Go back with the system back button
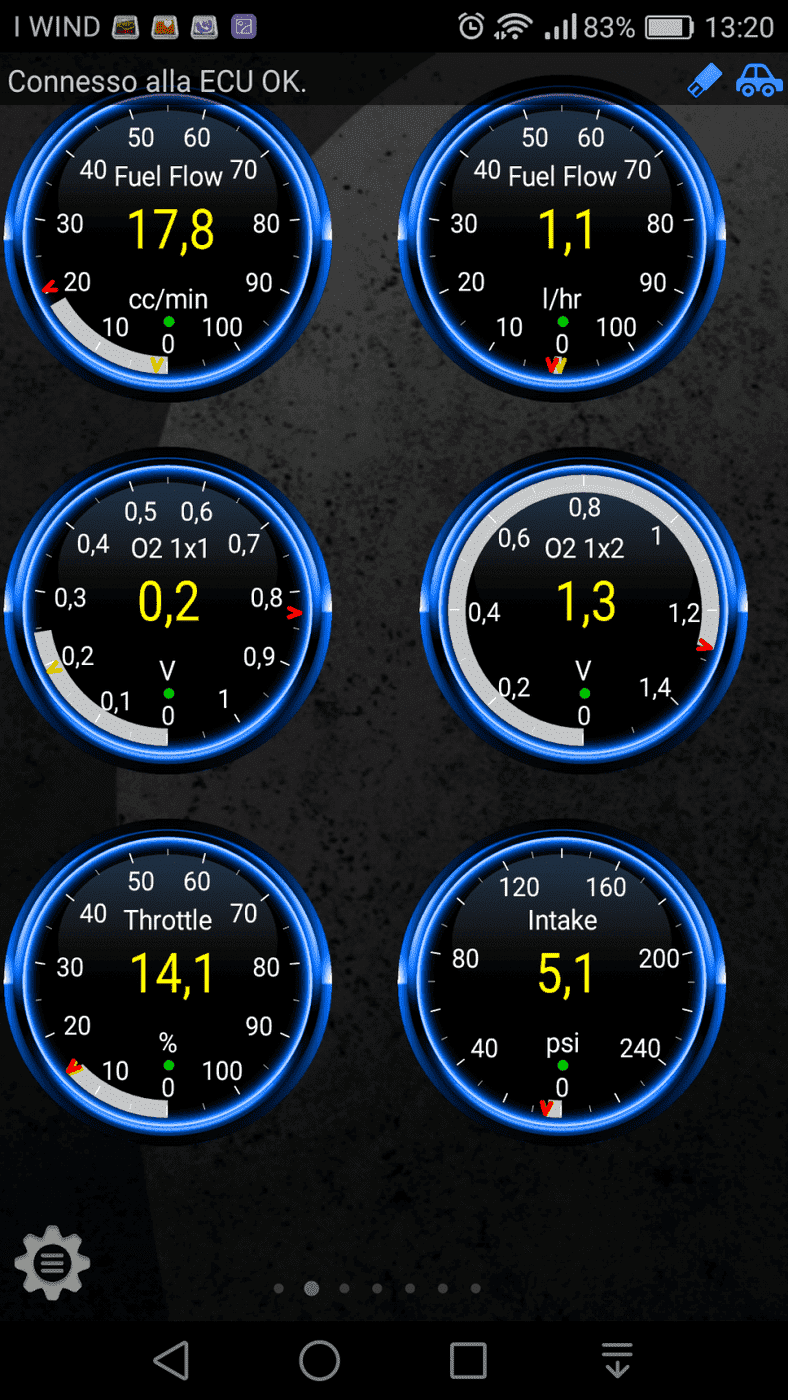The height and width of the screenshot is (1400, 788). click(x=171, y=1360)
